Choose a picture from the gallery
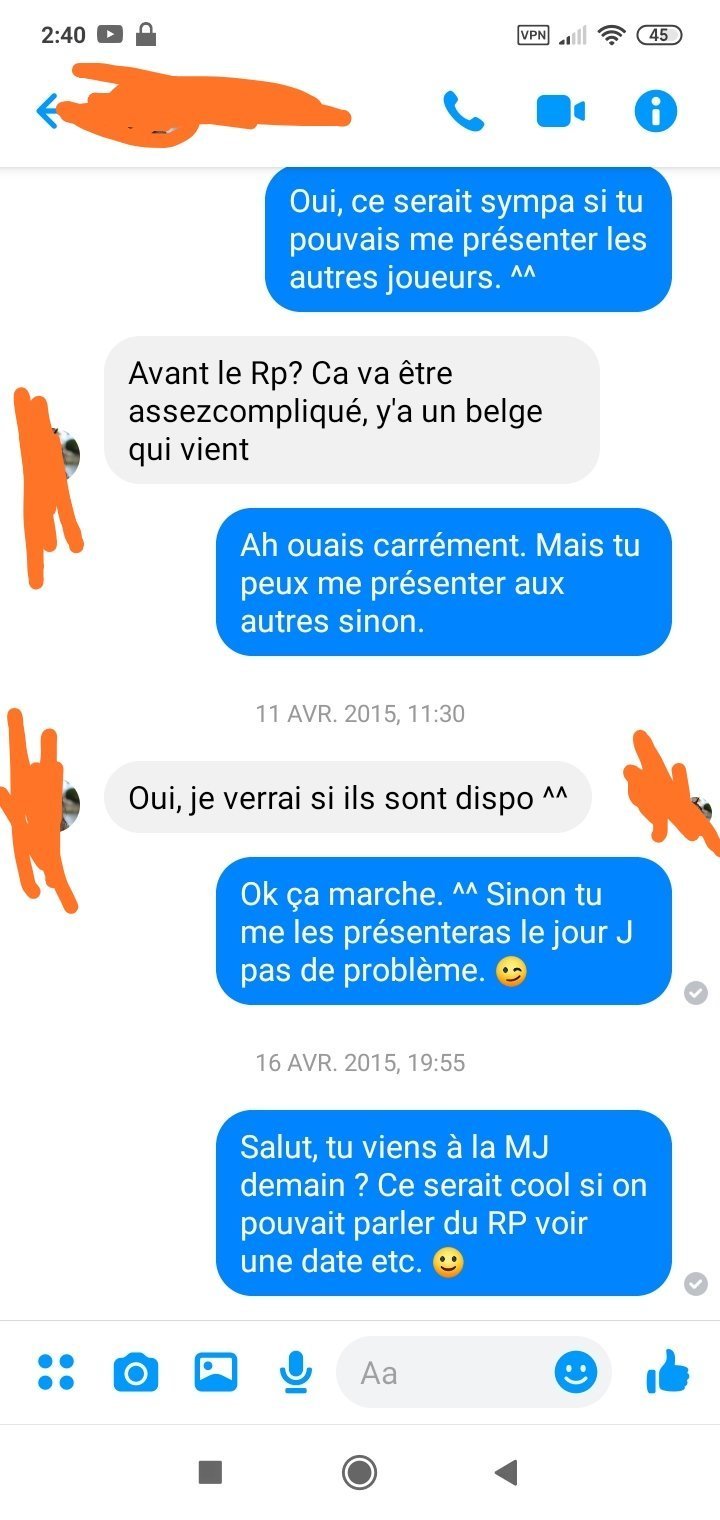The height and width of the screenshot is (1520, 720). tap(216, 1372)
